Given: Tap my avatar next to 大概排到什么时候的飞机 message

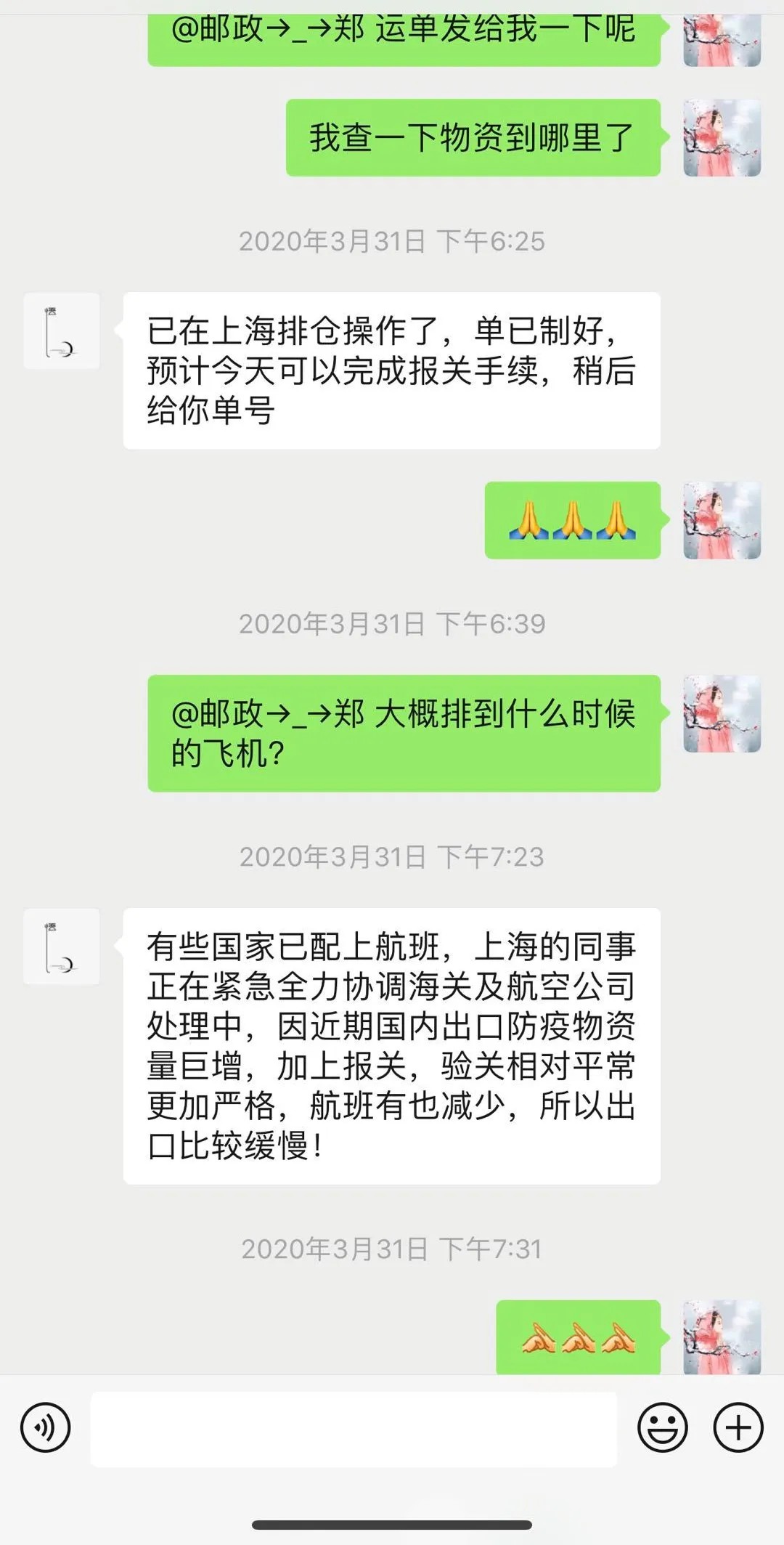Looking at the screenshot, I should [722, 714].
